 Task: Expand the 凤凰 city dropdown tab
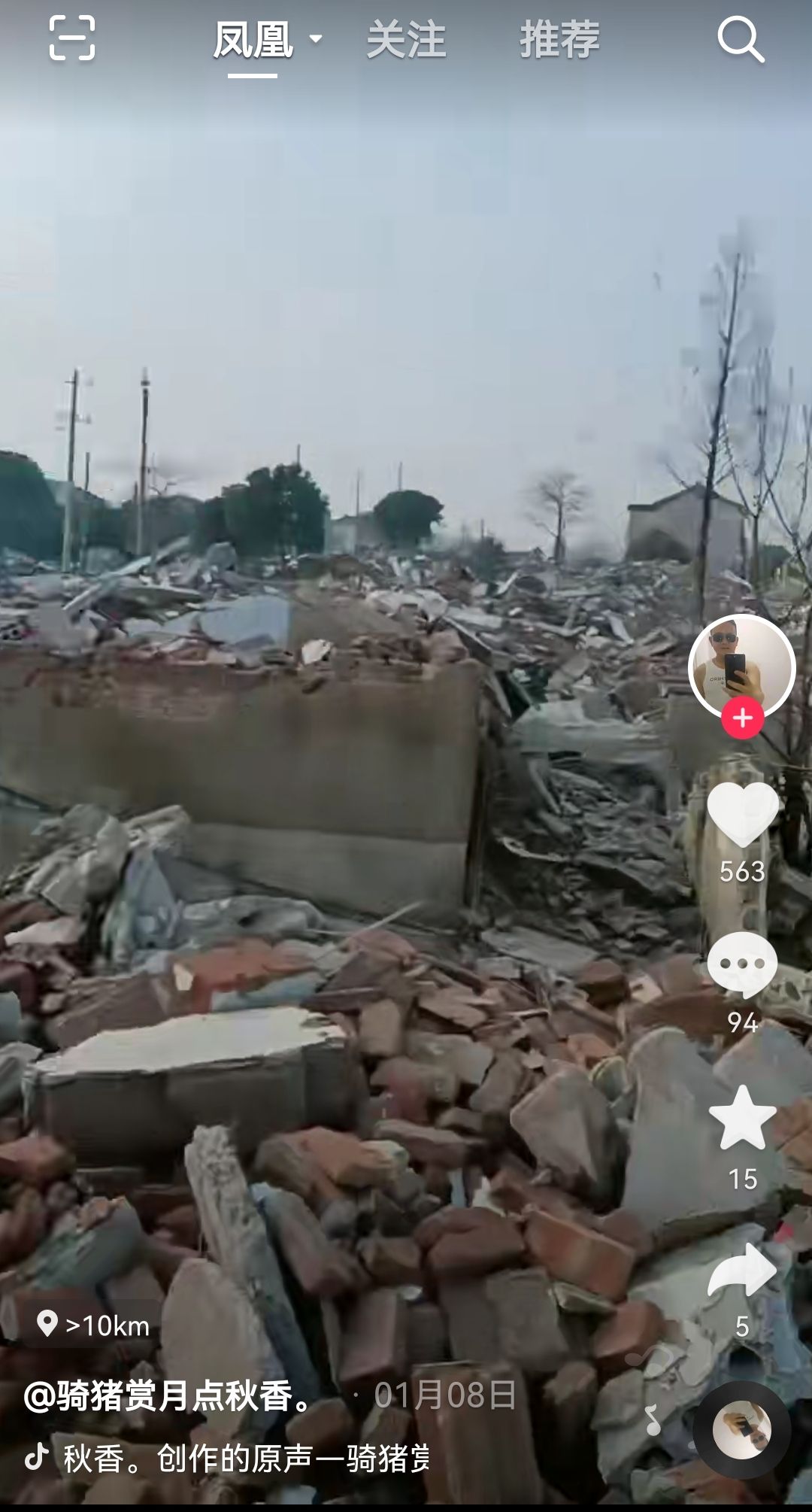267,40
